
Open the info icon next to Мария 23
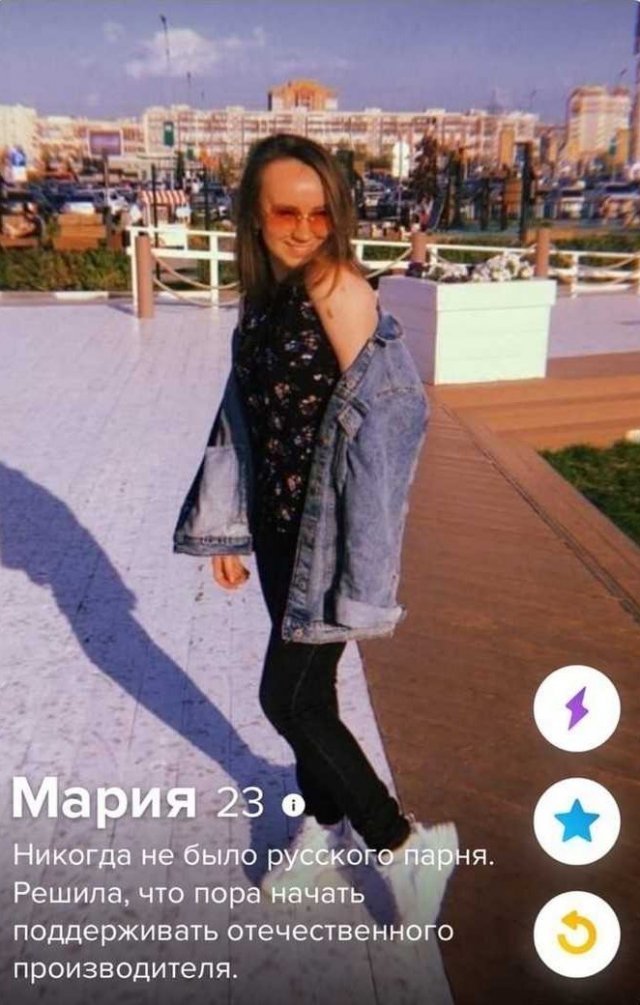[x=293, y=805]
